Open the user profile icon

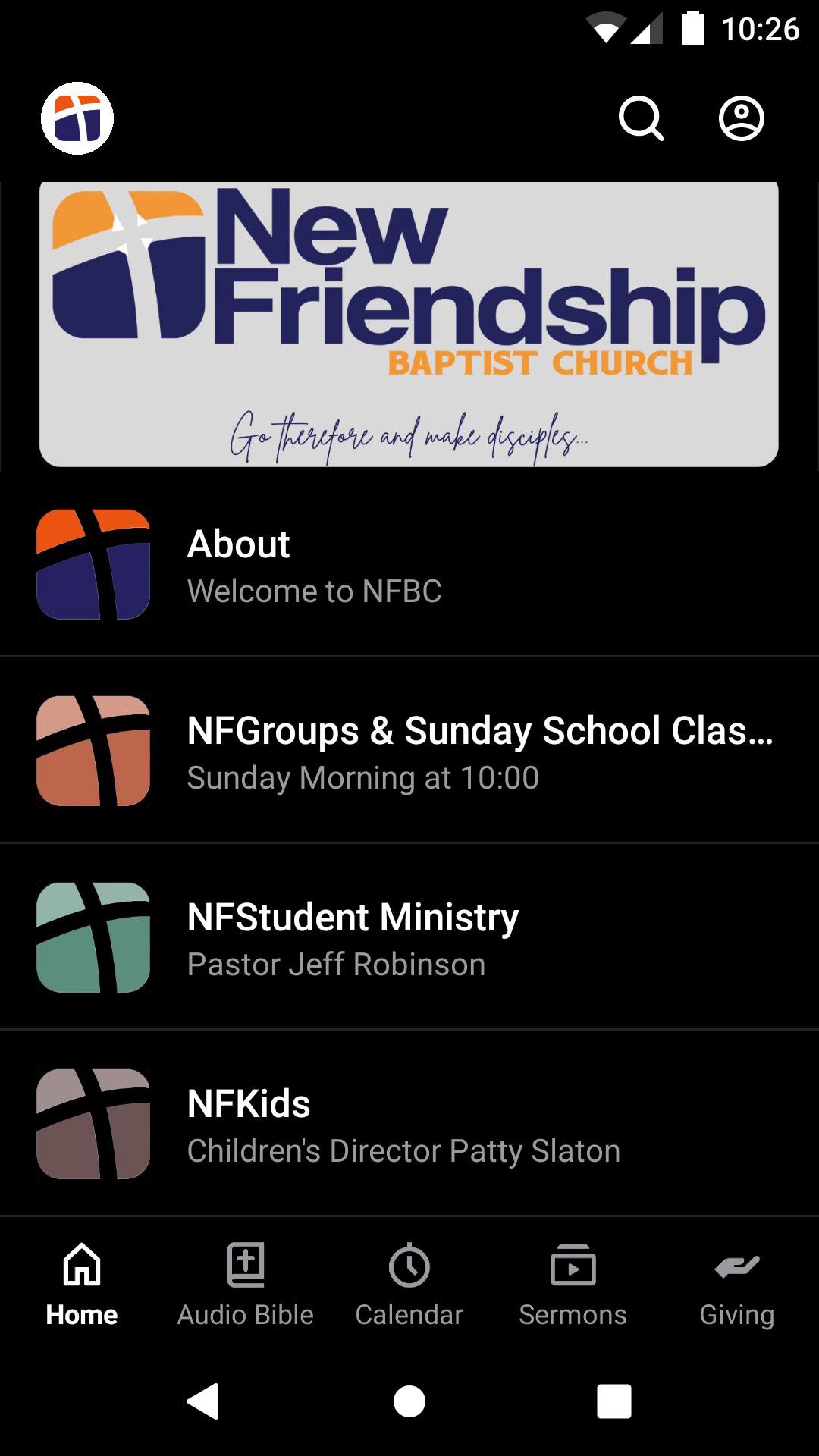pos(741,118)
